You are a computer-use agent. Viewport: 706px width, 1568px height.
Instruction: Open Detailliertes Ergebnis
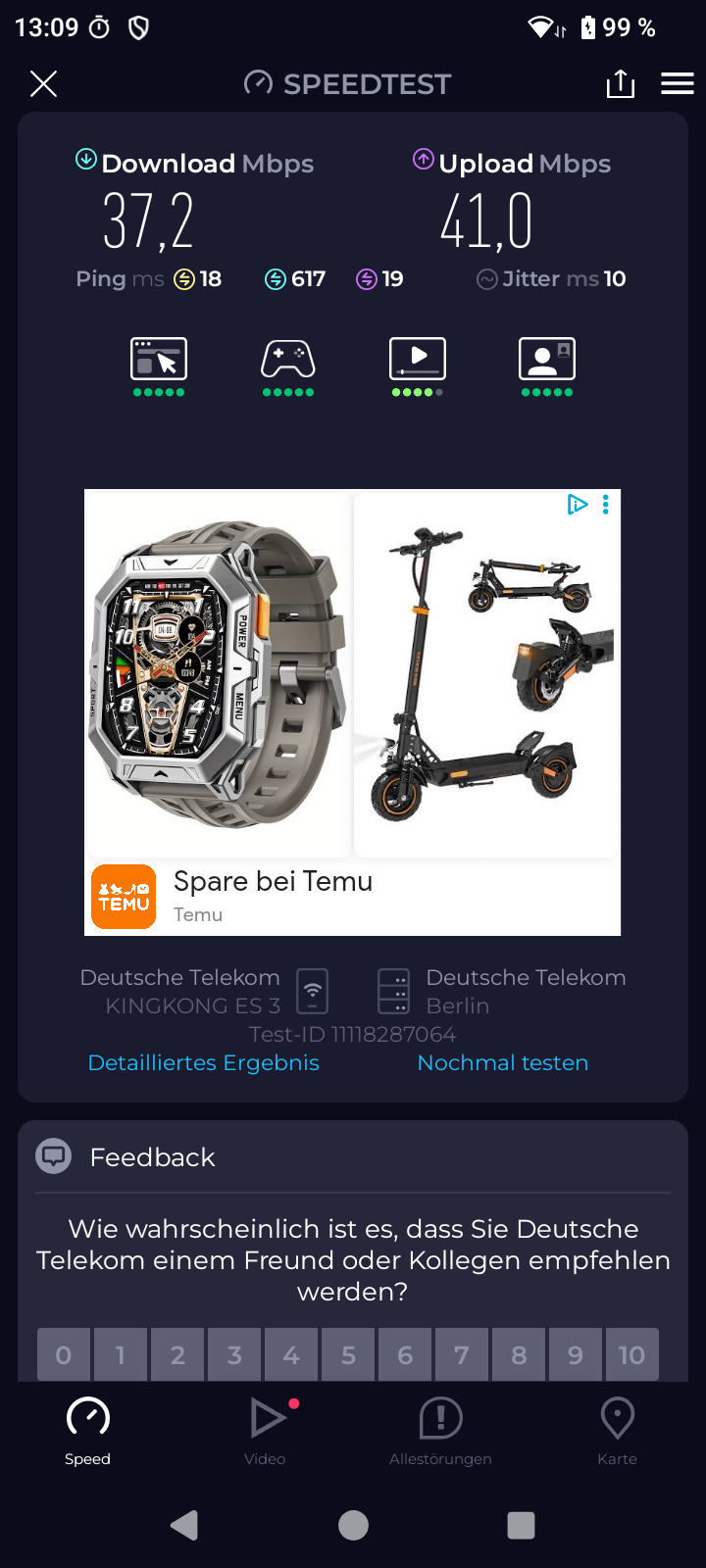click(203, 1062)
